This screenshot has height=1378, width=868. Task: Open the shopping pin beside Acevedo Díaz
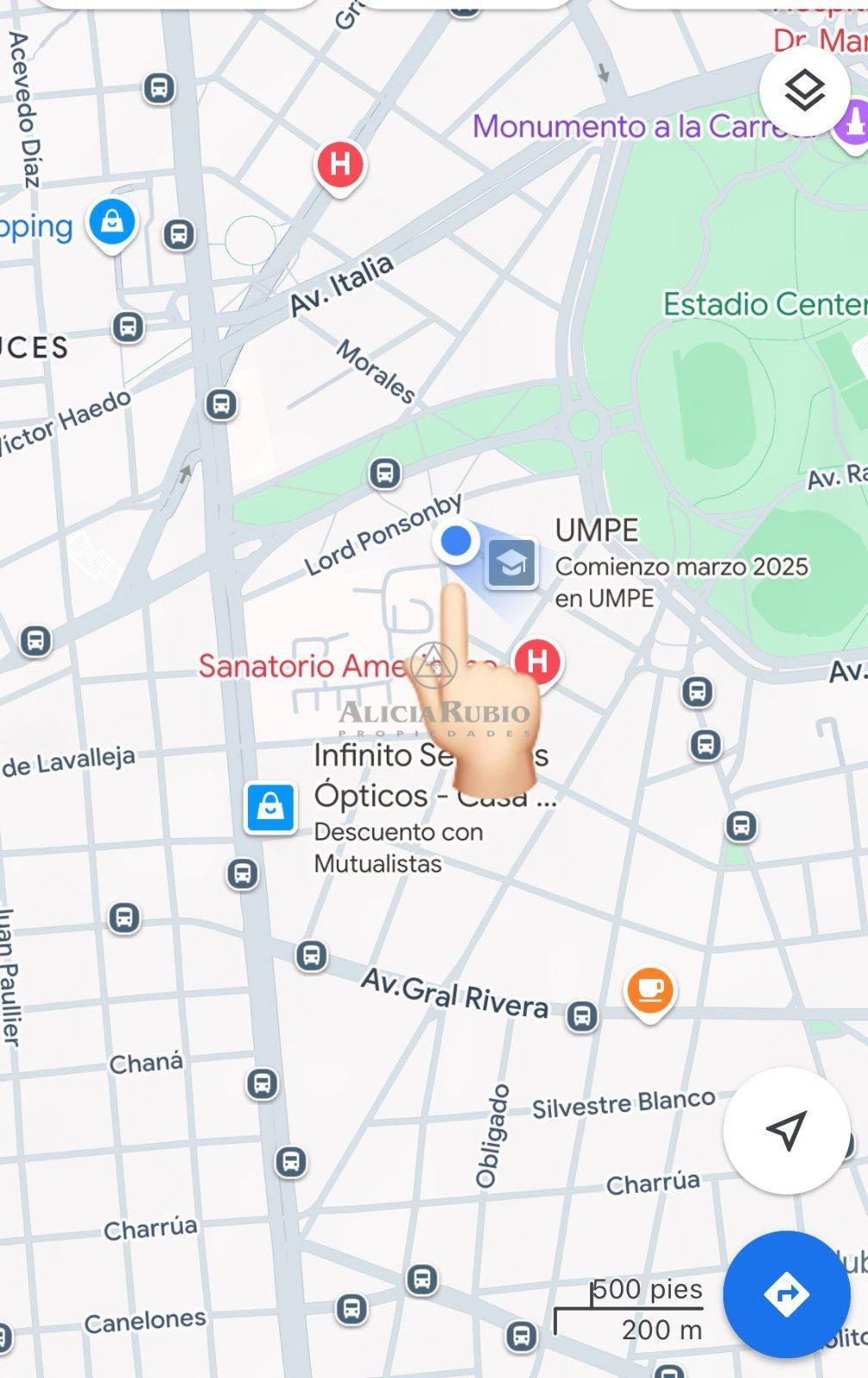[x=112, y=223]
